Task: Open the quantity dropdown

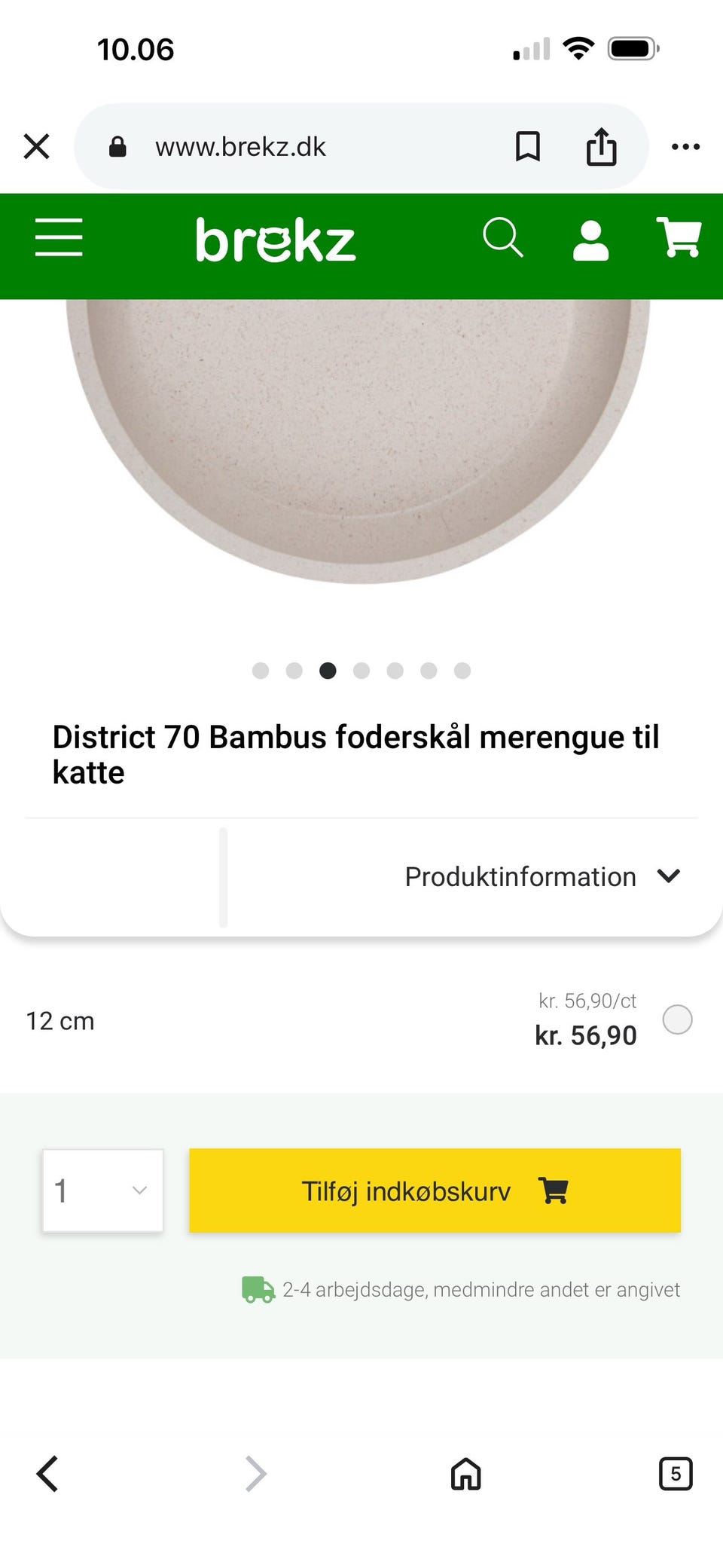Action: [x=102, y=1191]
